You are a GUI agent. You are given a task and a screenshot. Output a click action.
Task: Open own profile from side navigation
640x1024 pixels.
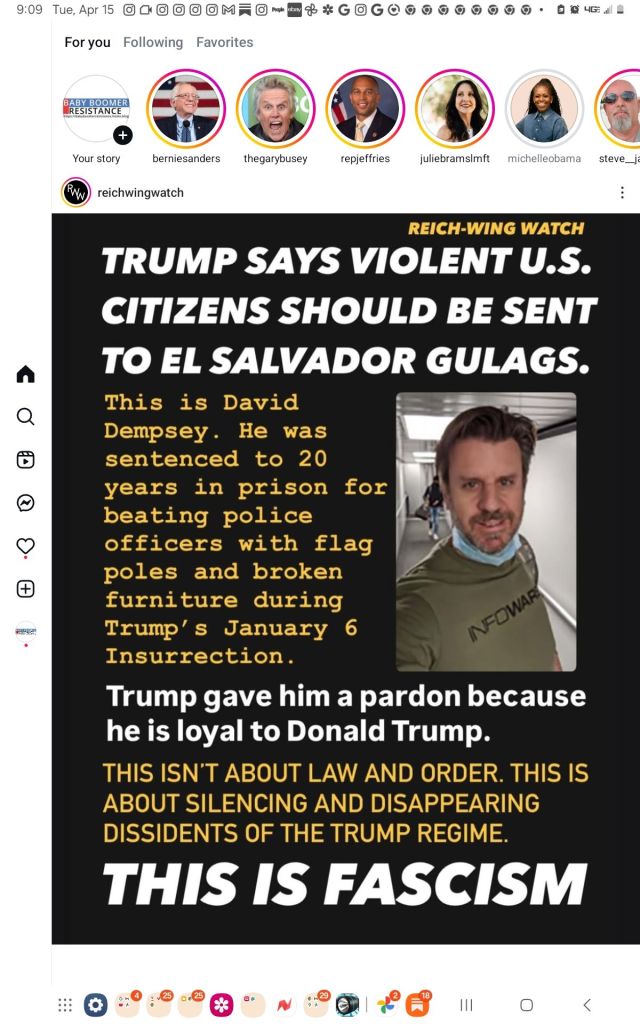(26, 631)
